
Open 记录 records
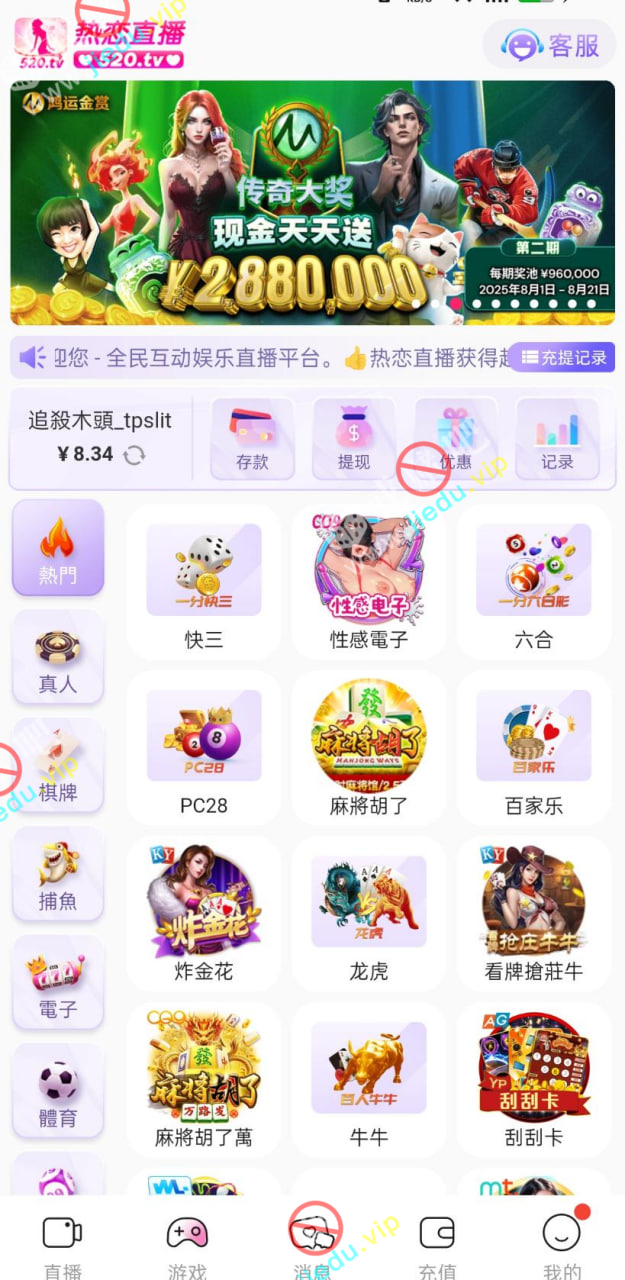[557, 439]
